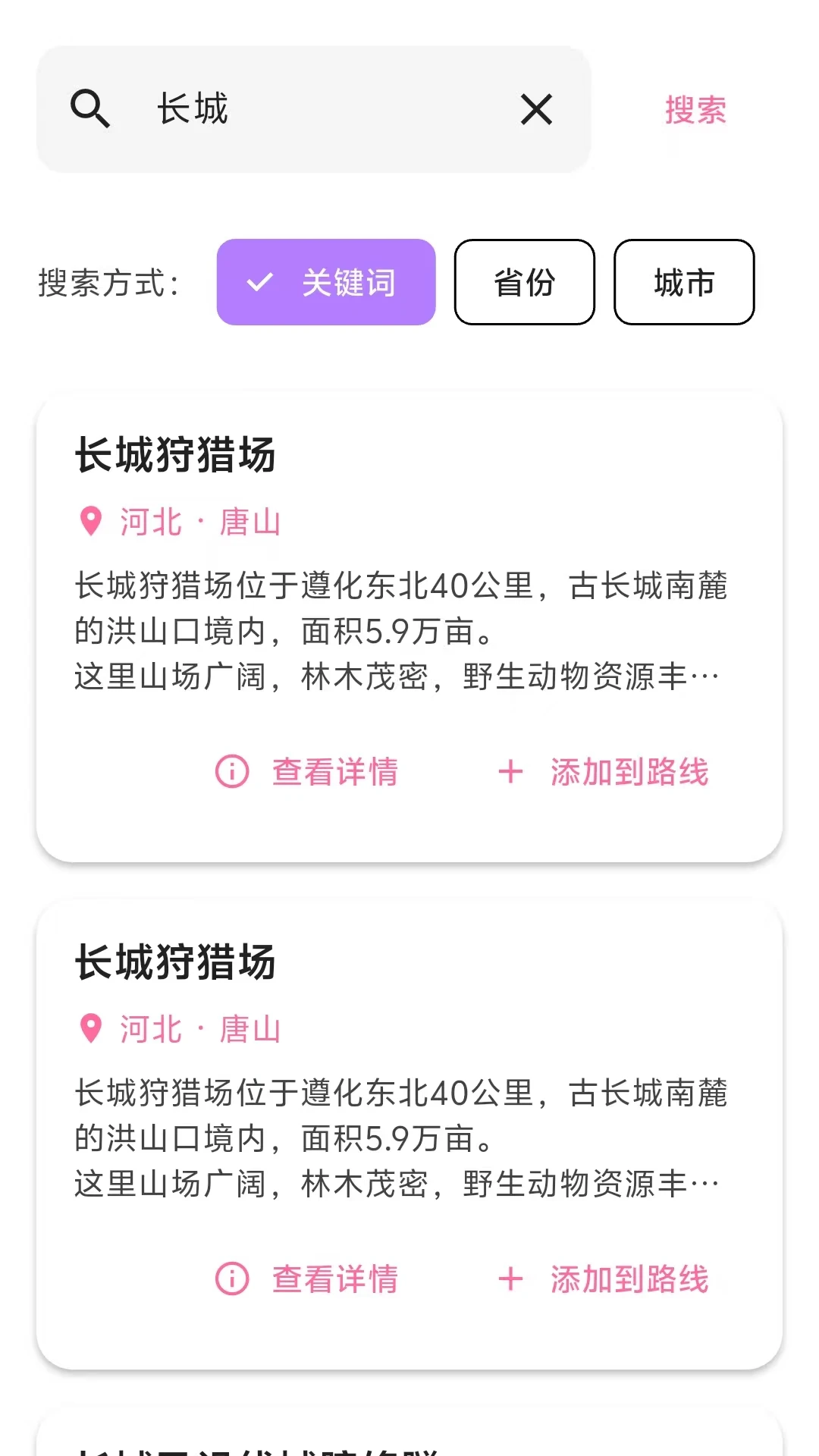Tap 添加到路线 on the second card
Image resolution: width=819 pixels, height=1456 pixels.
tap(629, 1279)
